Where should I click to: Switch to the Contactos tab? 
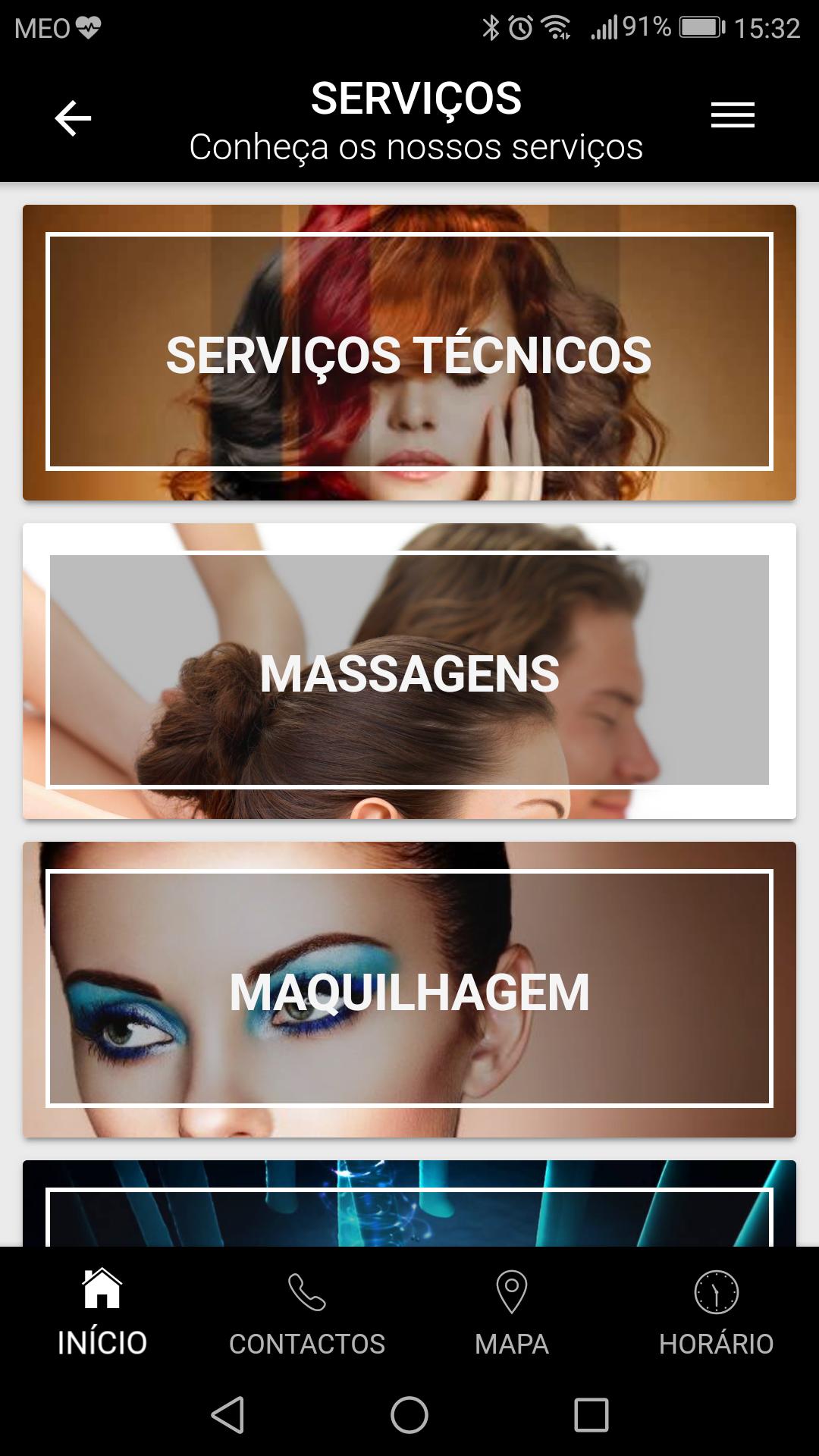pos(307,1313)
